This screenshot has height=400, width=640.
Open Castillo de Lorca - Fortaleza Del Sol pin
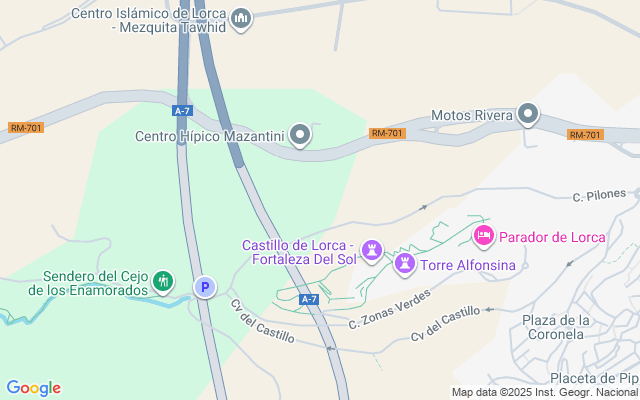372,251
